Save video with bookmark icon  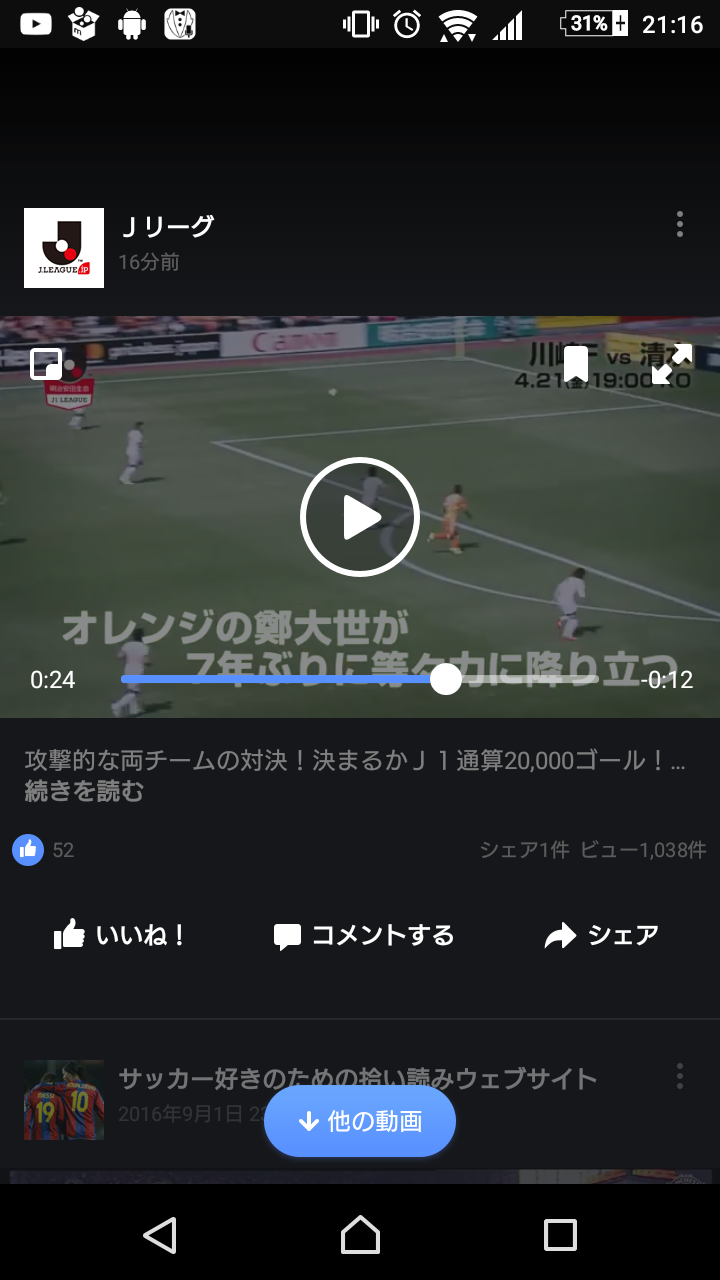click(x=576, y=365)
